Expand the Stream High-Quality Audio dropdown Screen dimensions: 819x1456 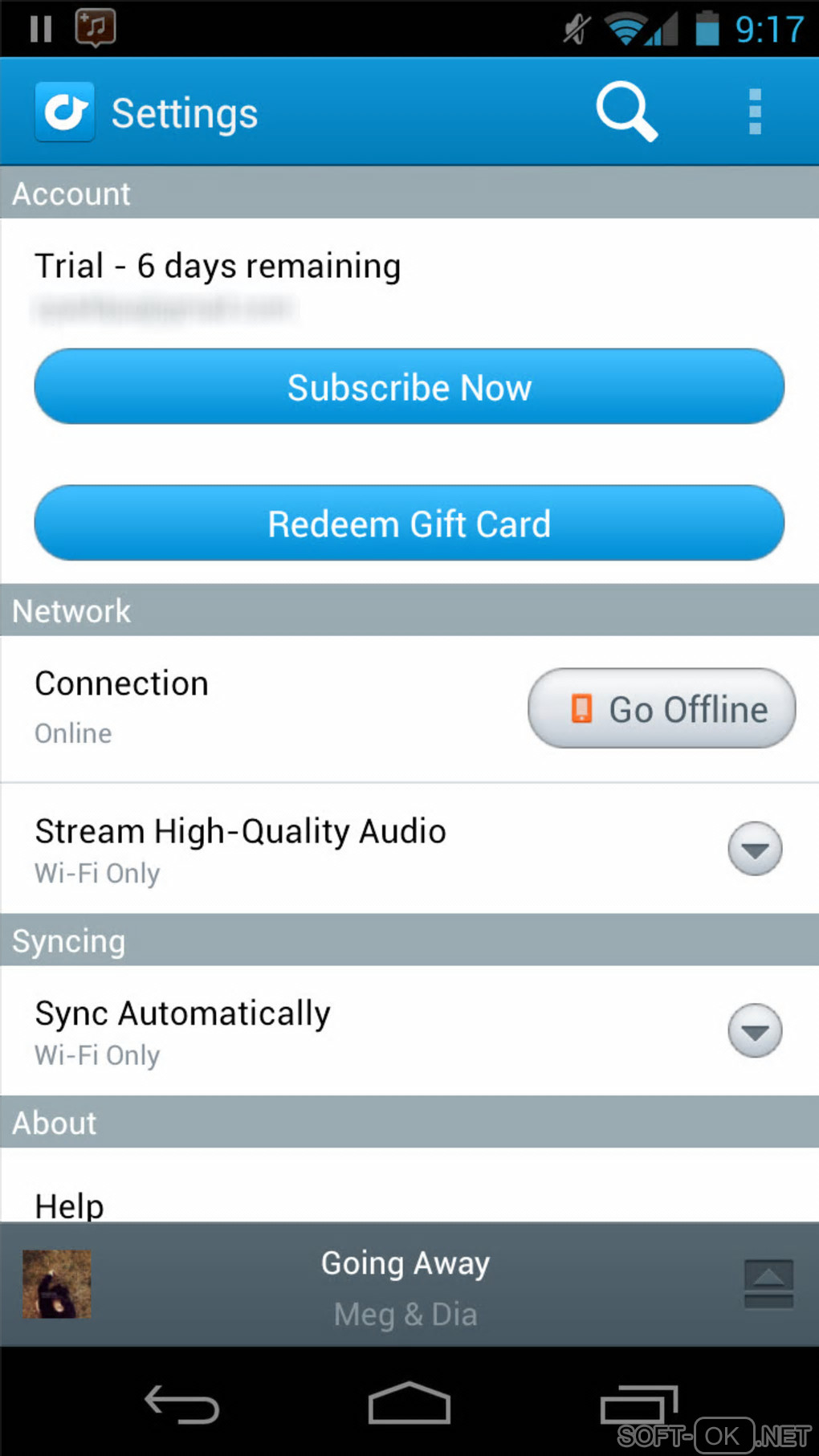[x=755, y=849]
